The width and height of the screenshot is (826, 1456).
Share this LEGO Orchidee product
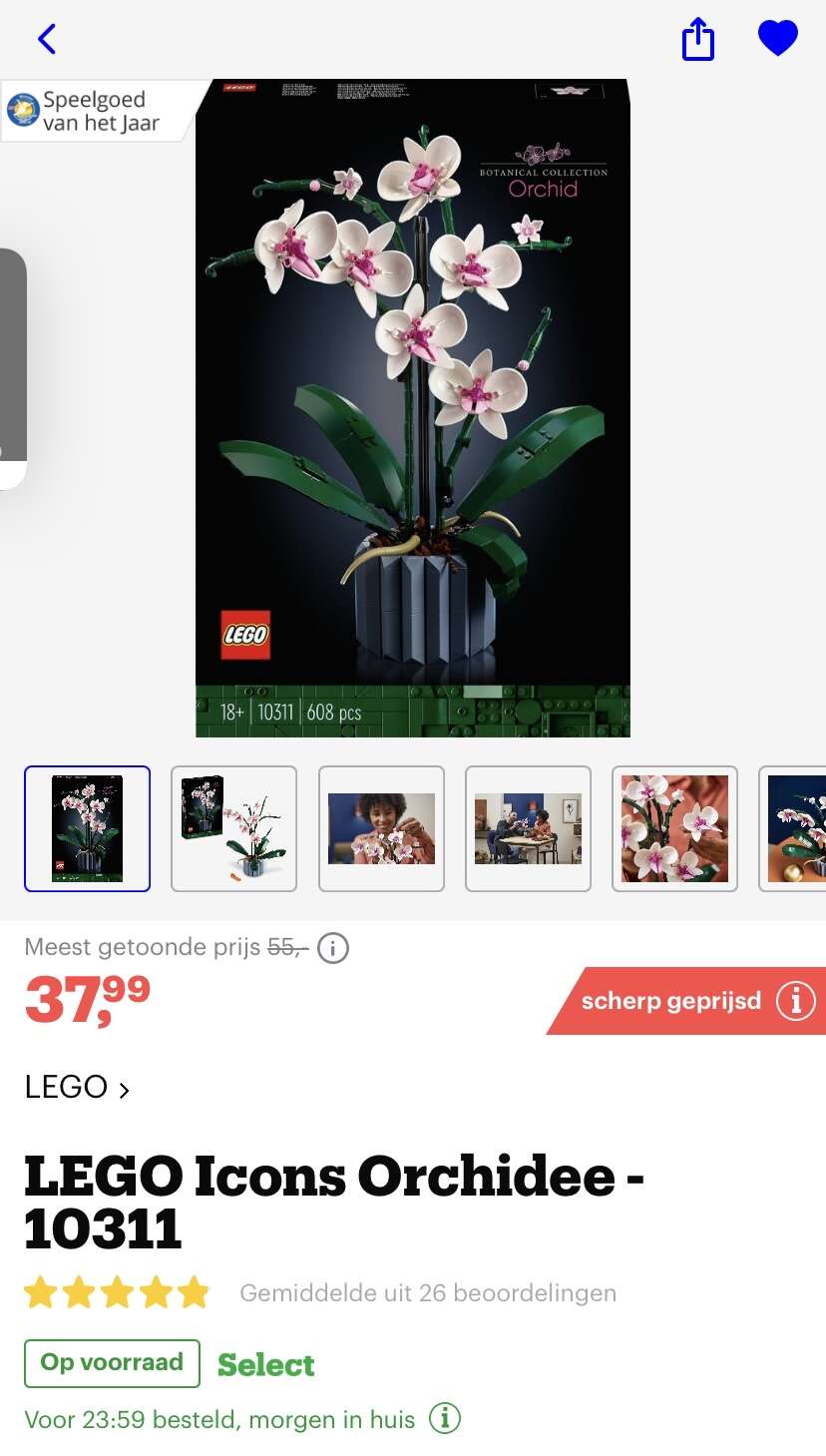[x=698, y=40]
